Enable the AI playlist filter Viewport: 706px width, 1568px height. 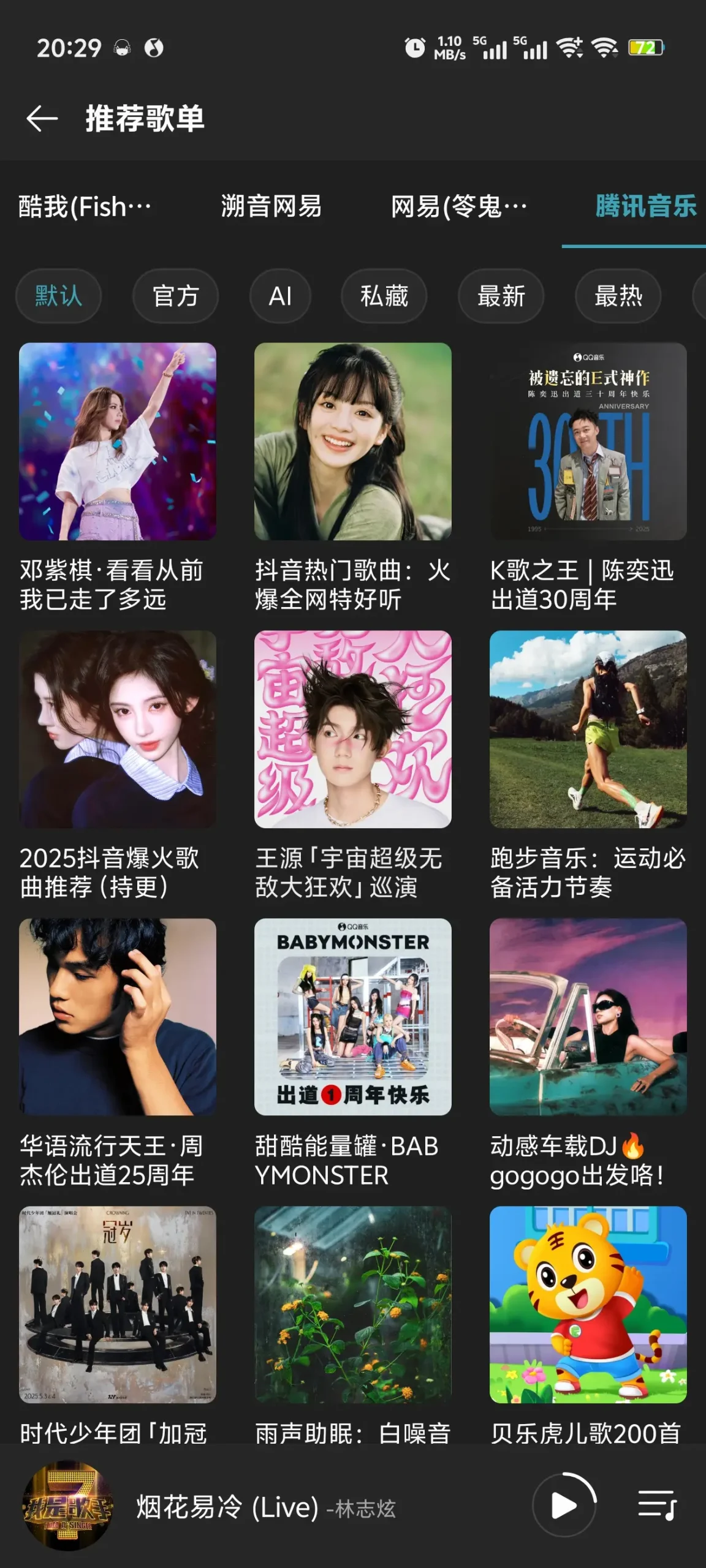pyautogui.click(x=280, y=296)
